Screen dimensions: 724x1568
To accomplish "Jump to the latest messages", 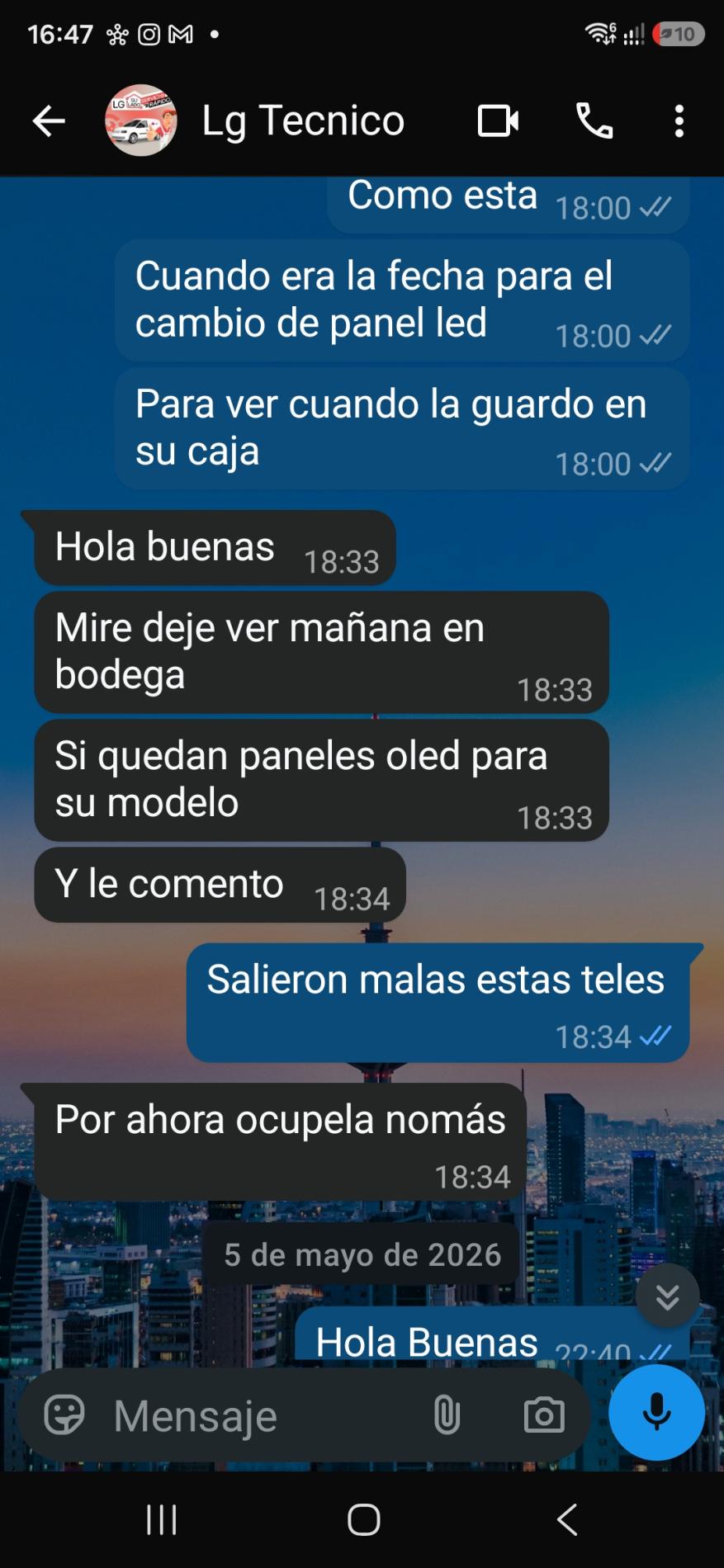I will pyautogui.click(x=667, y=1296).
